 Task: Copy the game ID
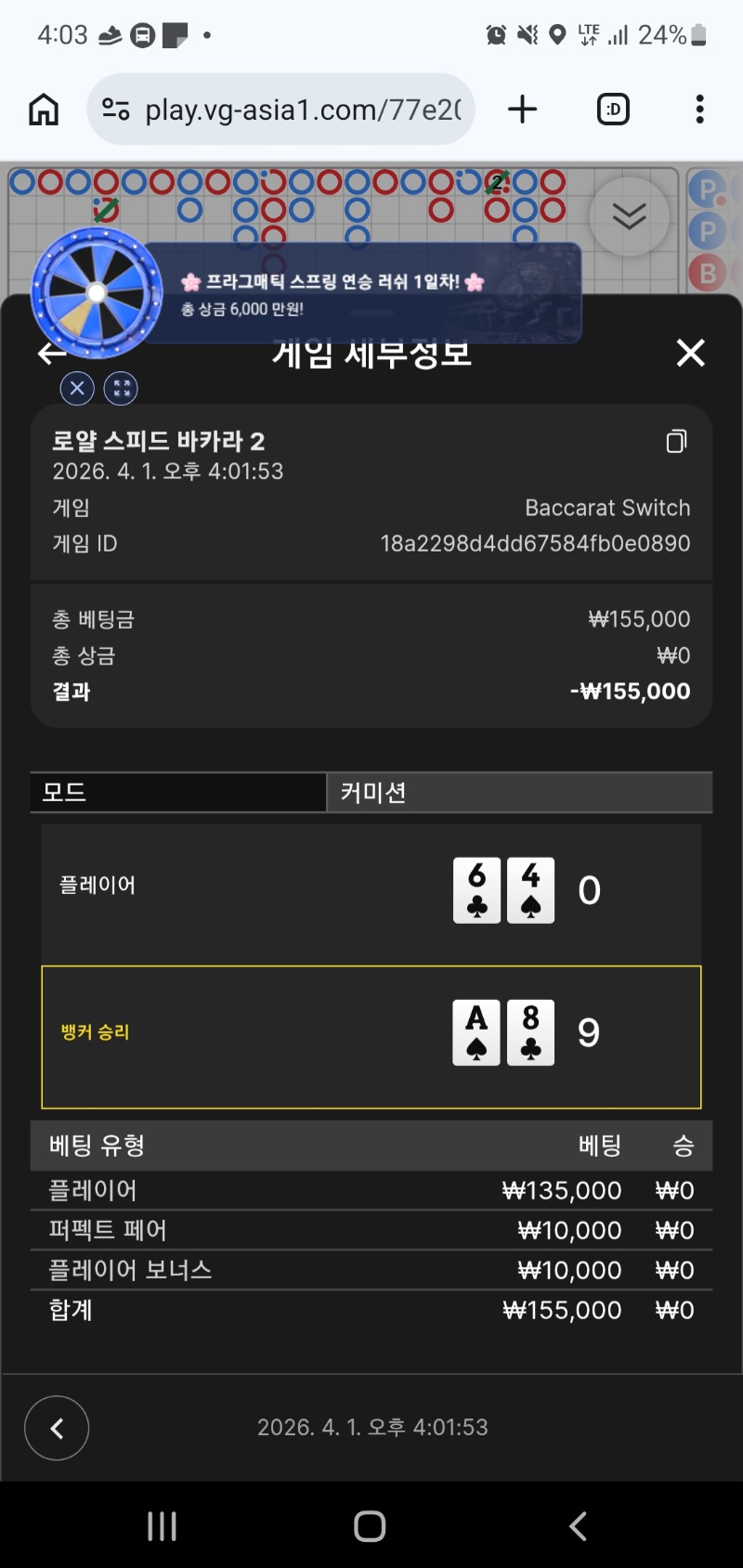pyautogui.click(x=676, y=441)
